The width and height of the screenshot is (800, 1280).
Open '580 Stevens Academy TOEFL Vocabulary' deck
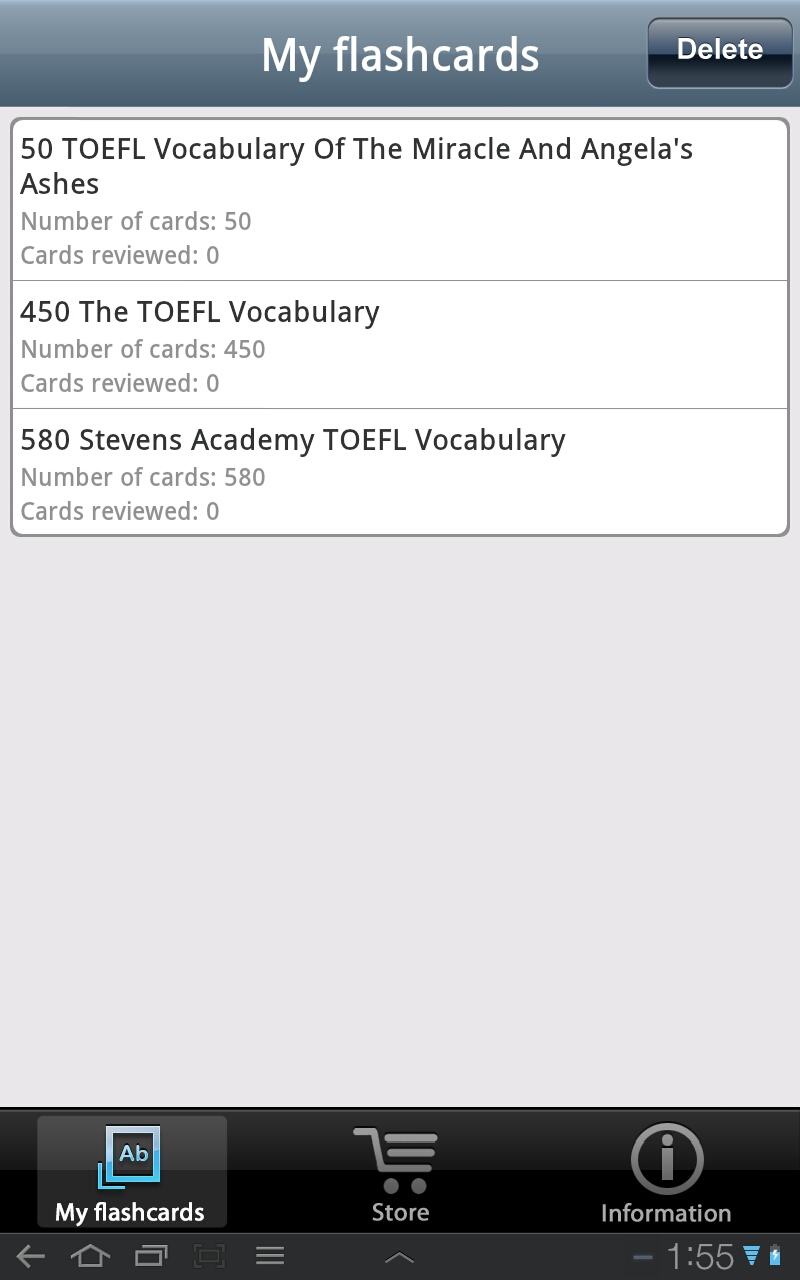click(400, 472)
